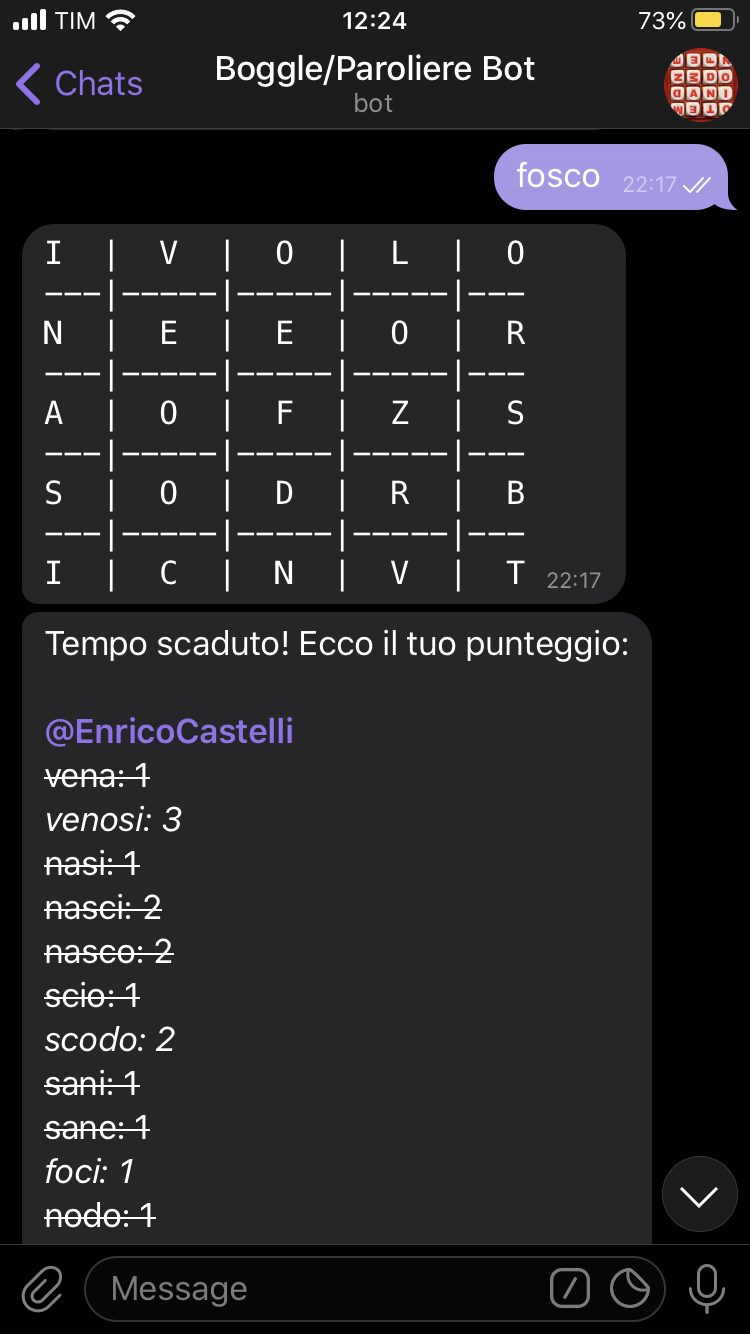
Task: Open Boggle/Paroliere Bot chat info title
Action: tap(375, 70)
